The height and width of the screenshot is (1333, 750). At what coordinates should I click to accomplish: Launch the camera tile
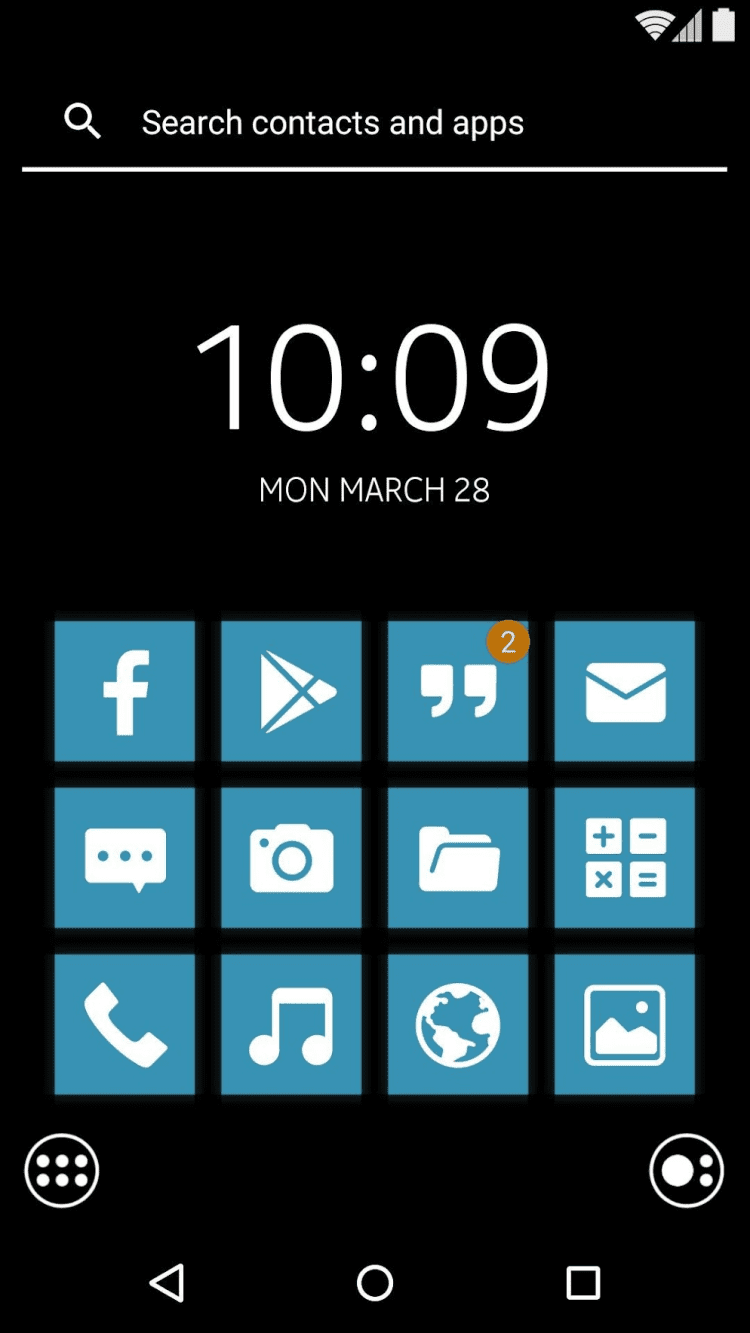tap(291, 858)
